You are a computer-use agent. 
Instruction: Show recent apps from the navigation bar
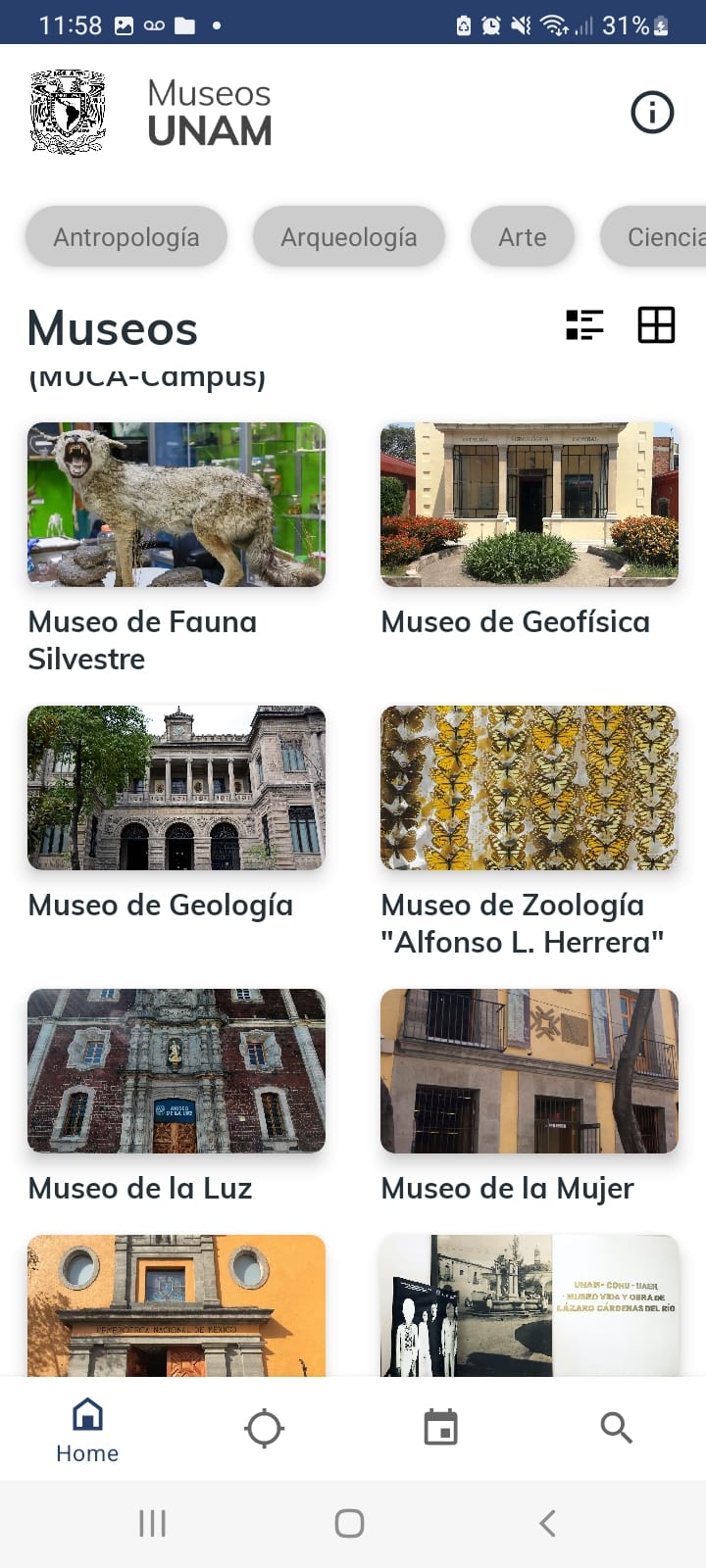(x=152, y=1523)
